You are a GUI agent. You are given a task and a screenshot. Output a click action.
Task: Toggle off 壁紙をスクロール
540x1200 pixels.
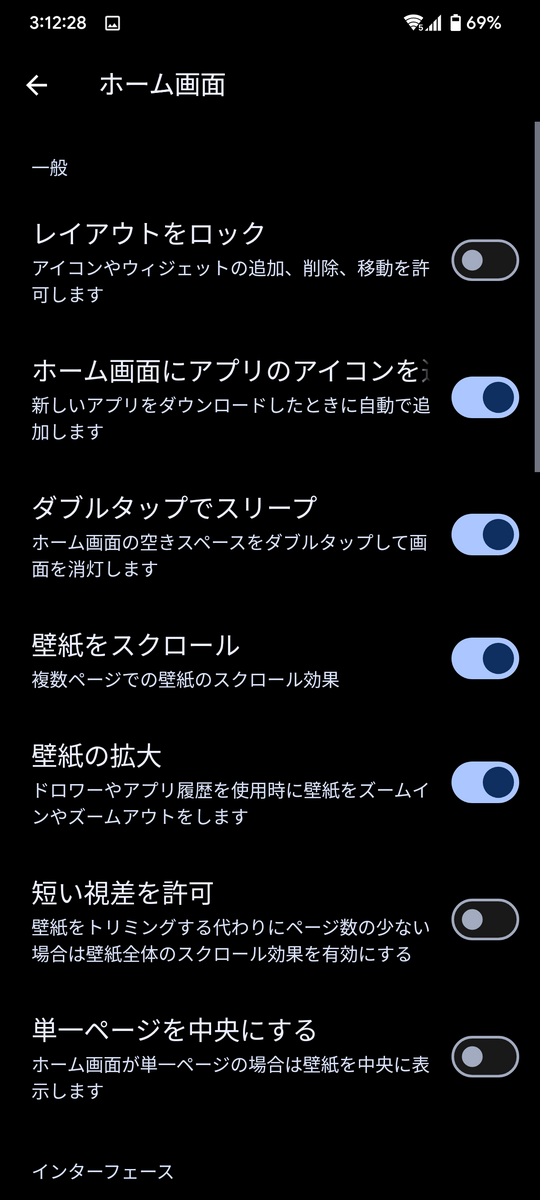[x=485, y=658]
